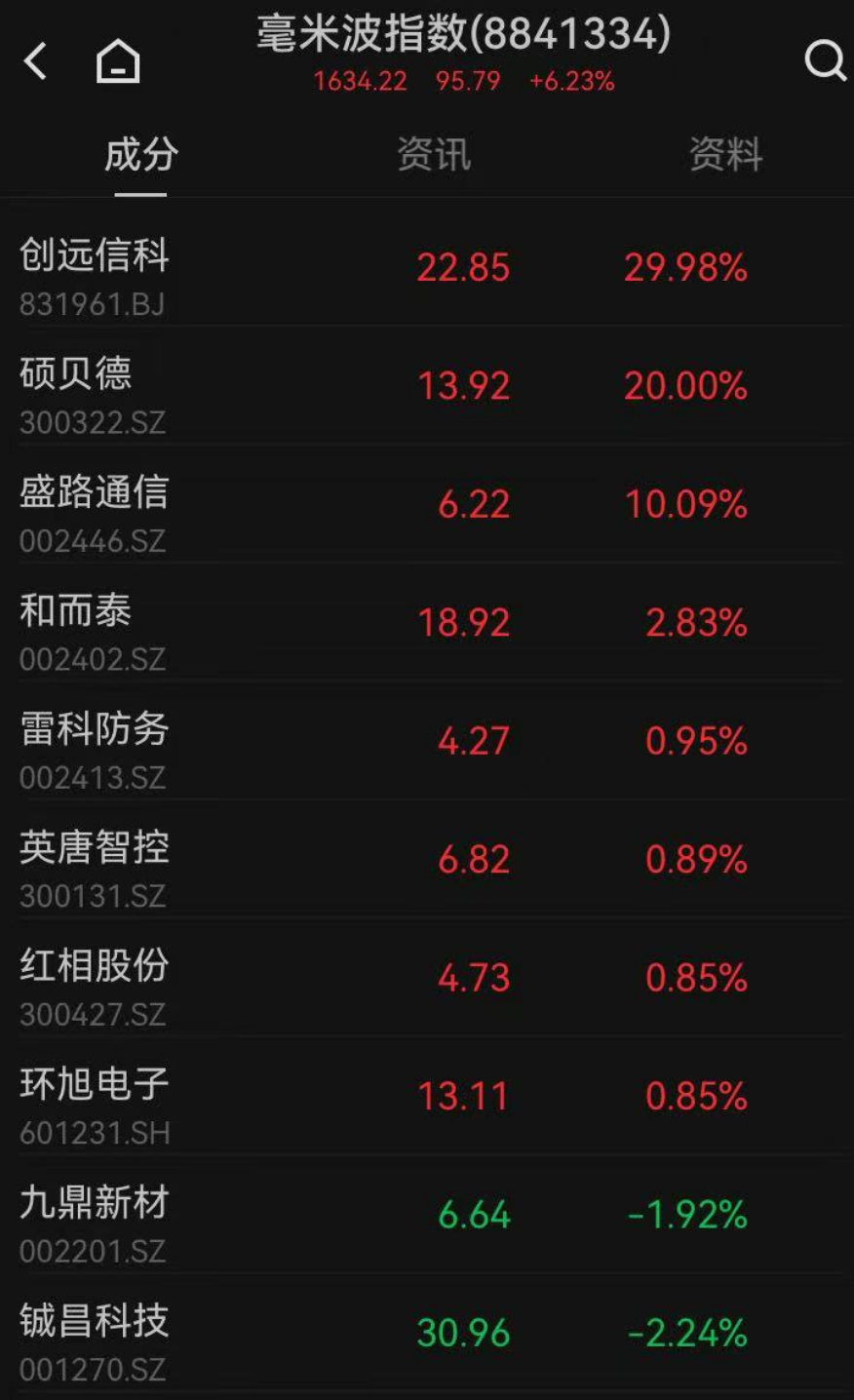This screenshot has height=1400, width=854.
Task: View the 九鼎新材 stock details
Action: [x=95, y=1204]
